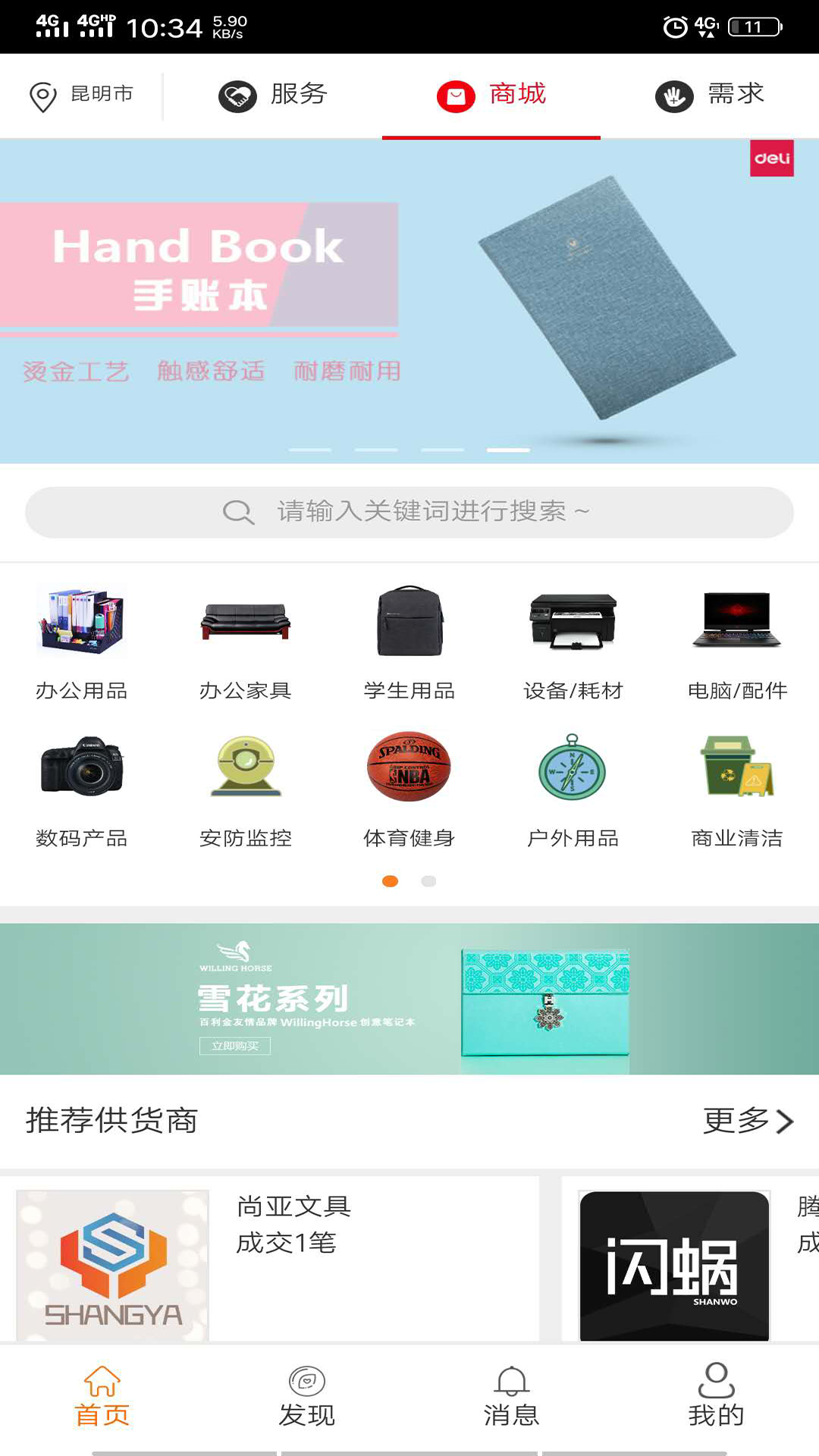Go to the 发现 tab
This screenshot has width=819, height=1456.
point(307,1397)
